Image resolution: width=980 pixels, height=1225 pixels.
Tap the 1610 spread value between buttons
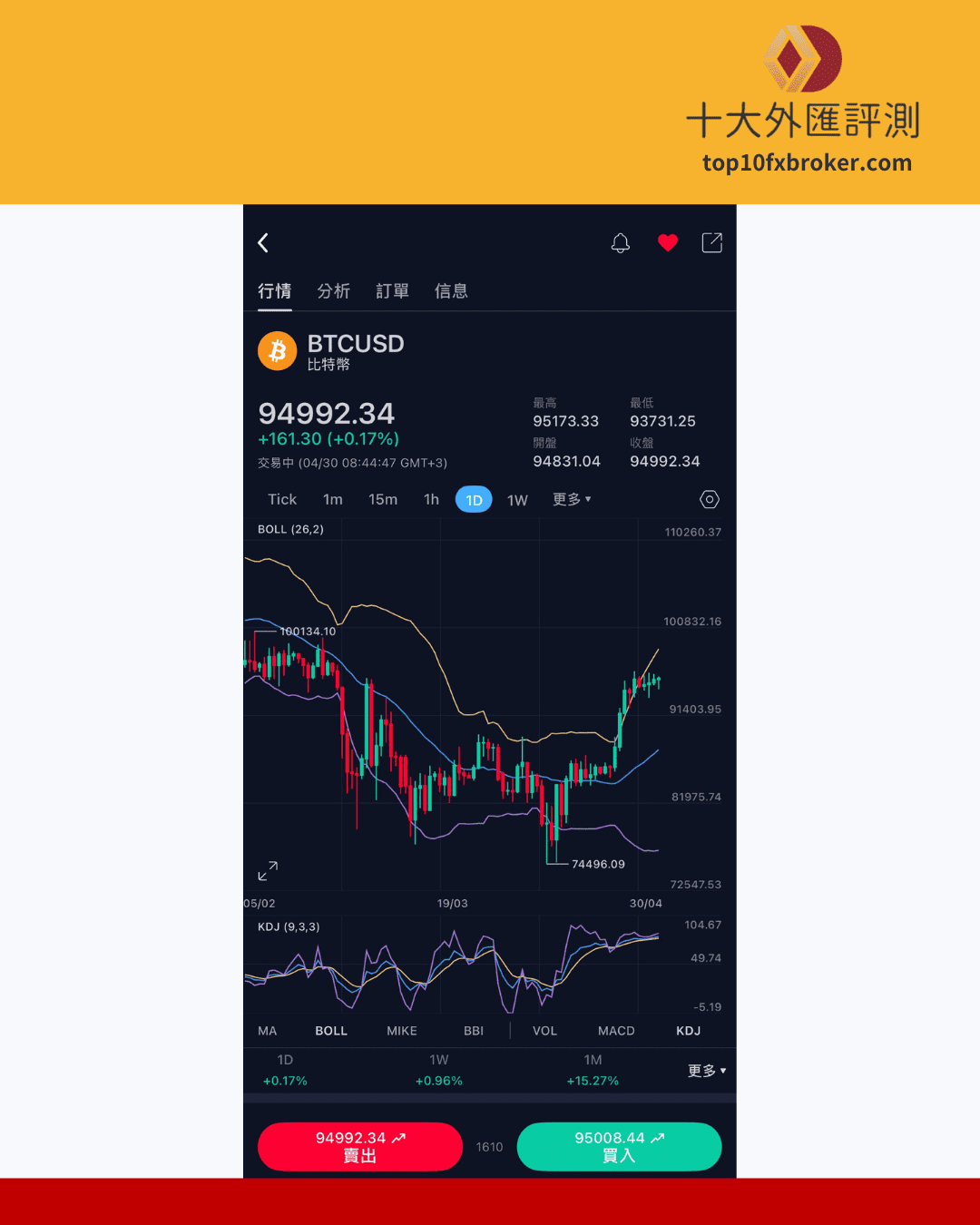tap(489, 1146)
